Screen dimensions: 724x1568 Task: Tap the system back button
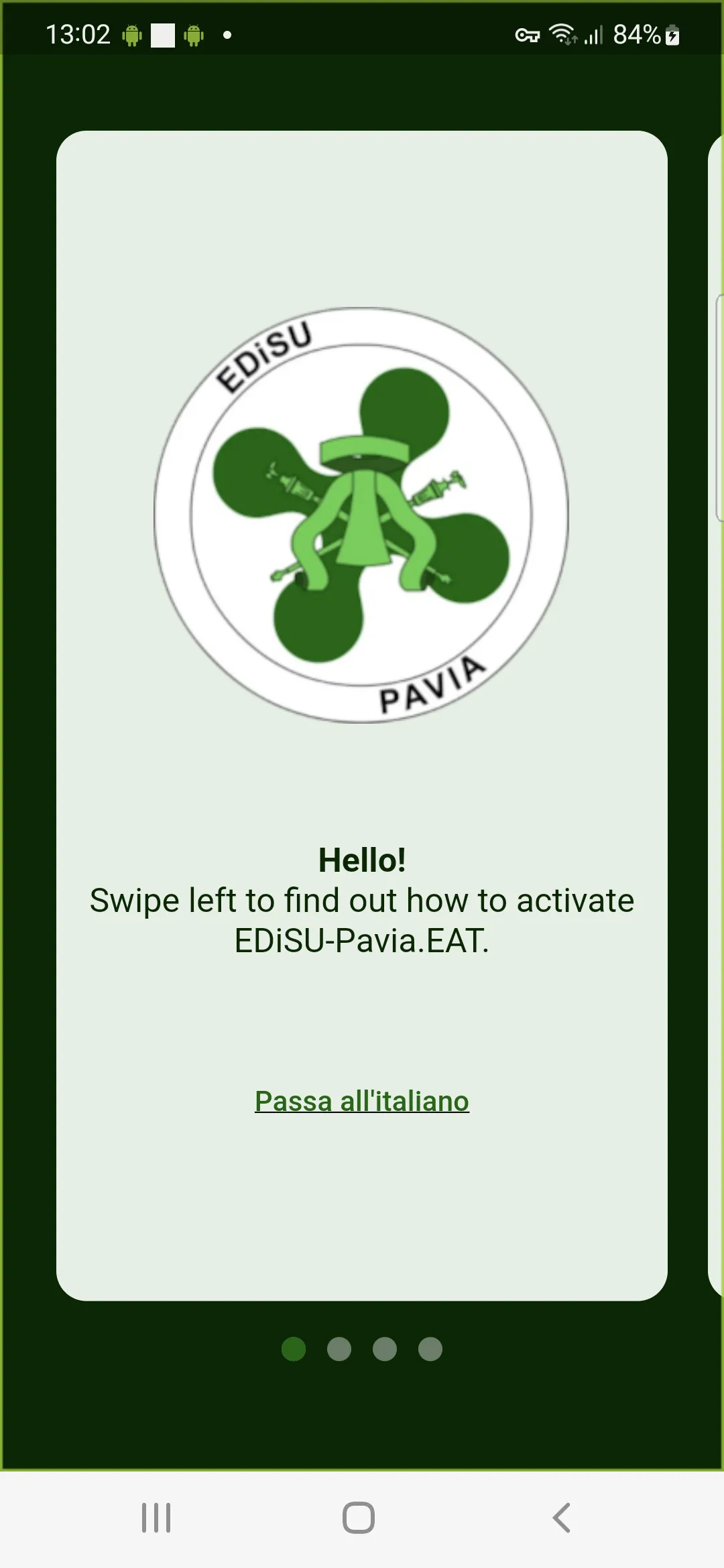pos(562,1518)
